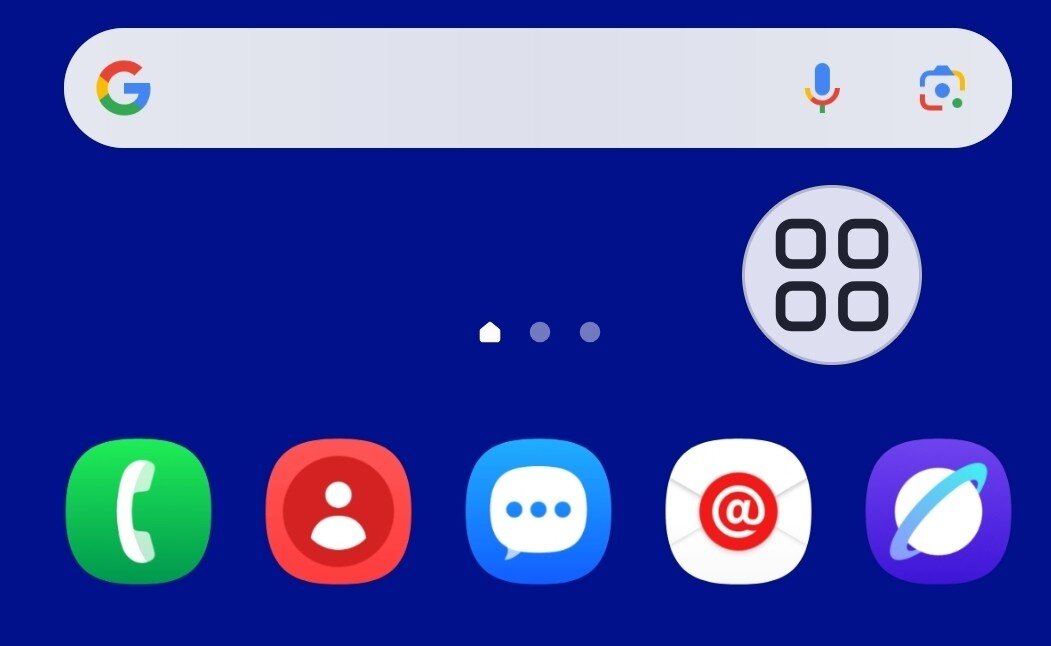Launch the green Phone app
Screen dimensions: 1051x646
[139, 511]
